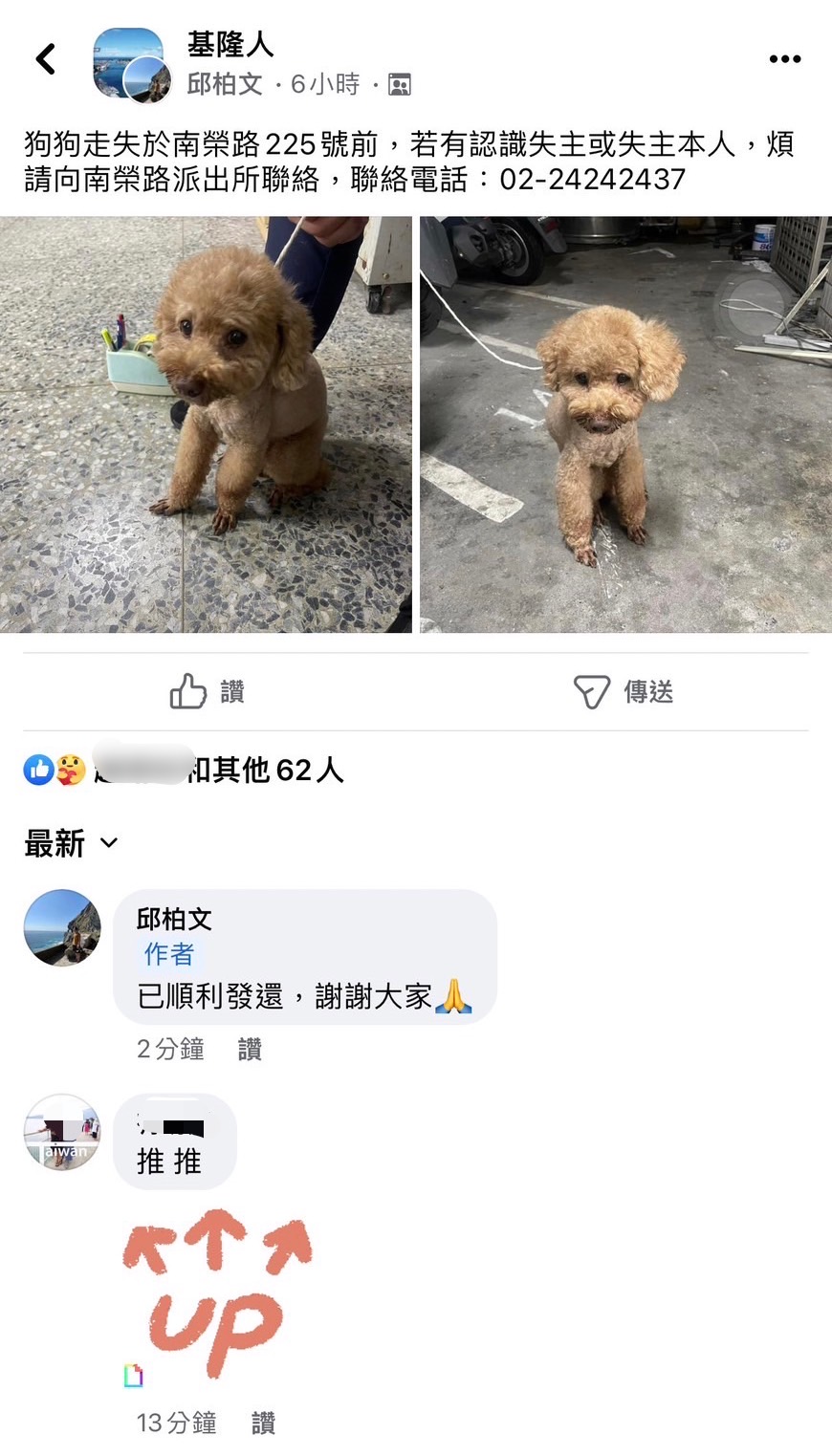
Task: Send the post with the 傳送 button
Action: point(624,691)
